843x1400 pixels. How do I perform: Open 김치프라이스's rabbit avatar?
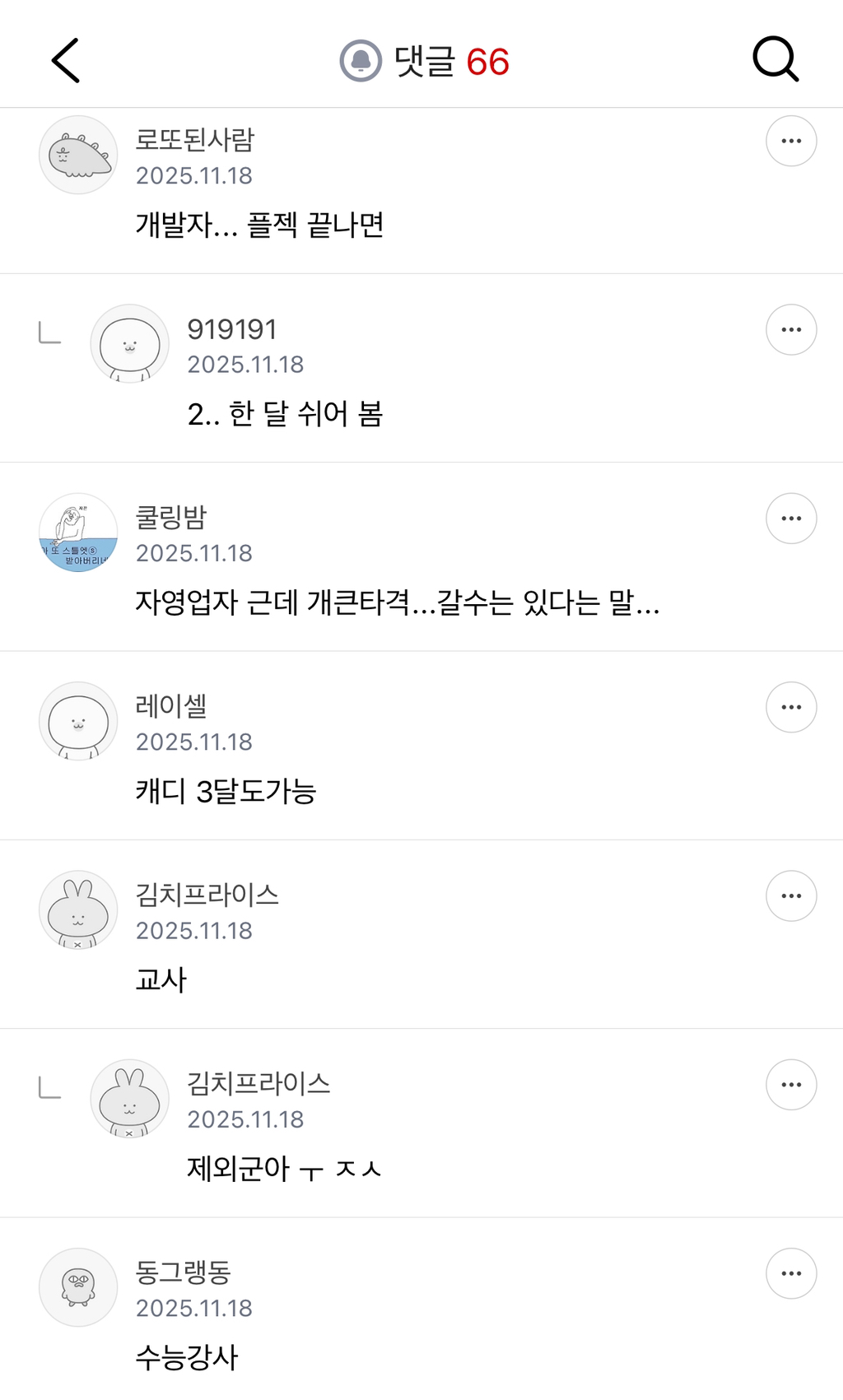[77, 910]
